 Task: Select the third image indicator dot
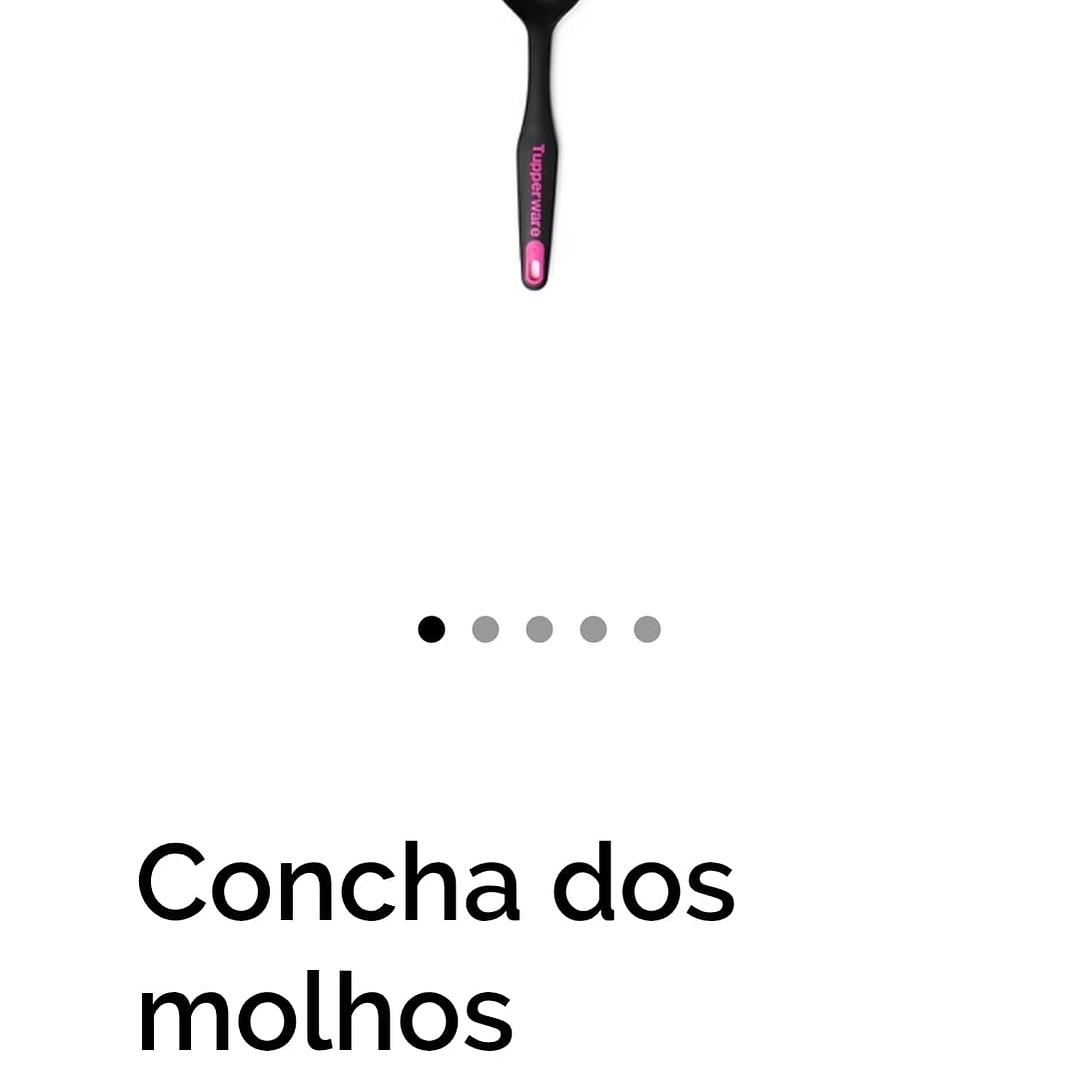click(x=539, y=629)
